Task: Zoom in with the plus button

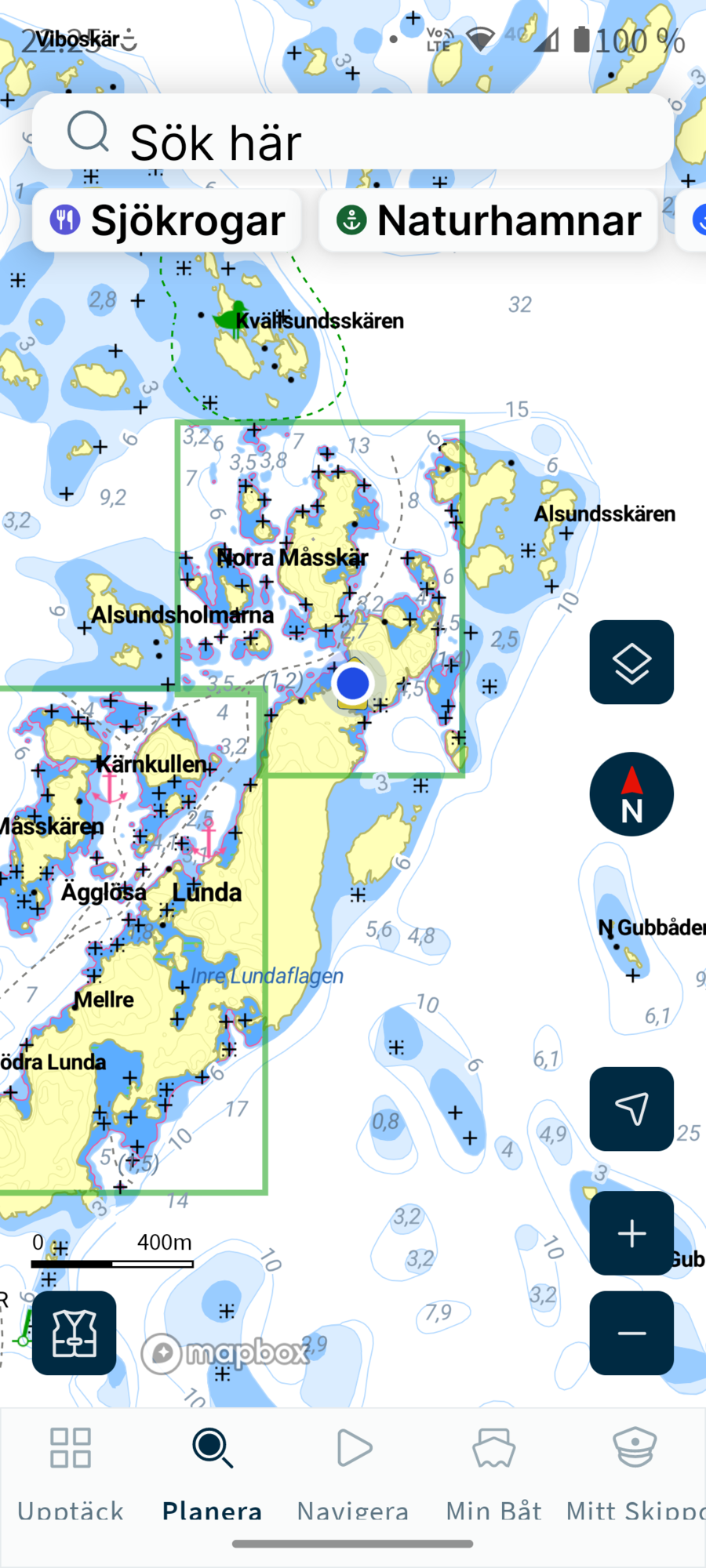Action: tap(631, 1233)
